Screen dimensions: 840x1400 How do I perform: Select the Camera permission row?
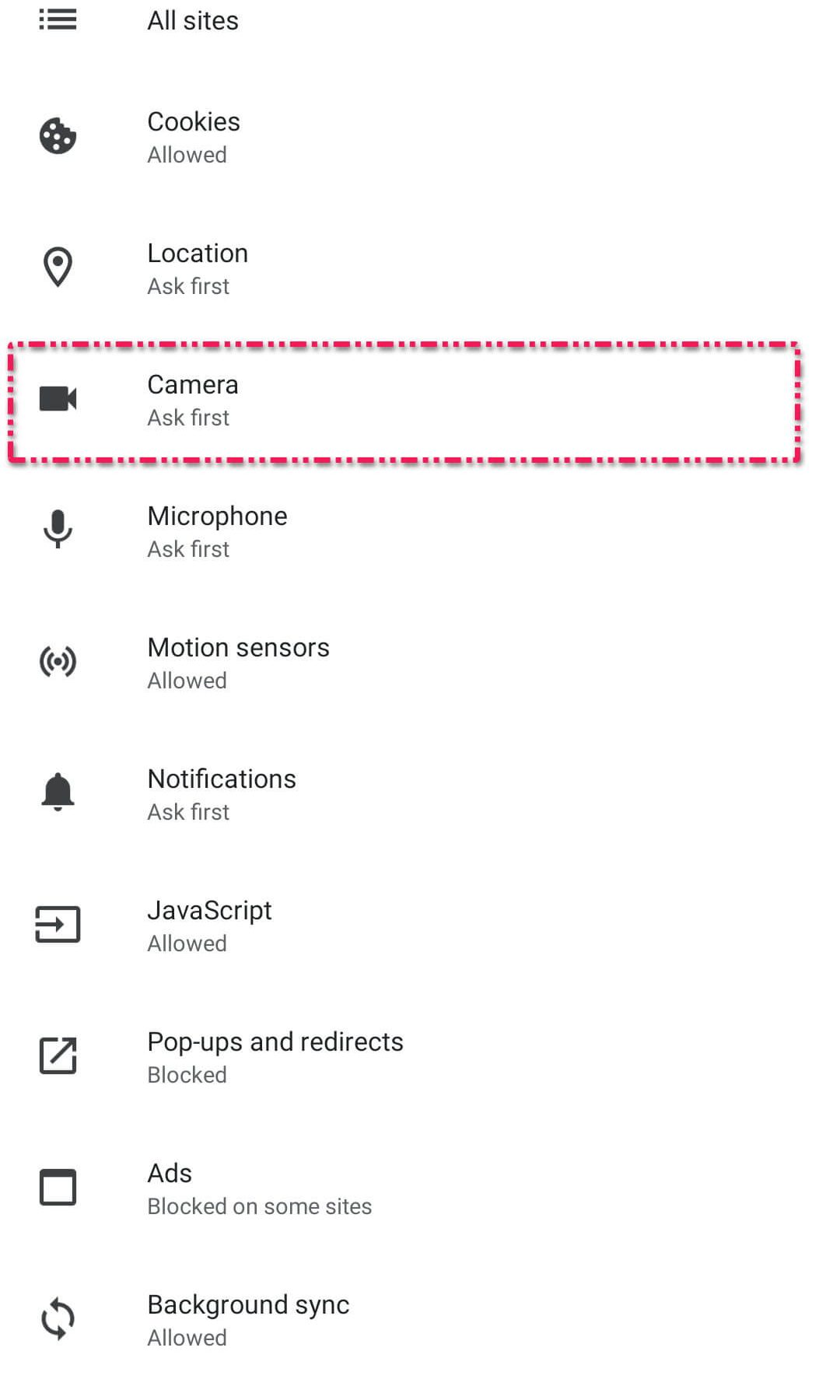coord(193,400)
